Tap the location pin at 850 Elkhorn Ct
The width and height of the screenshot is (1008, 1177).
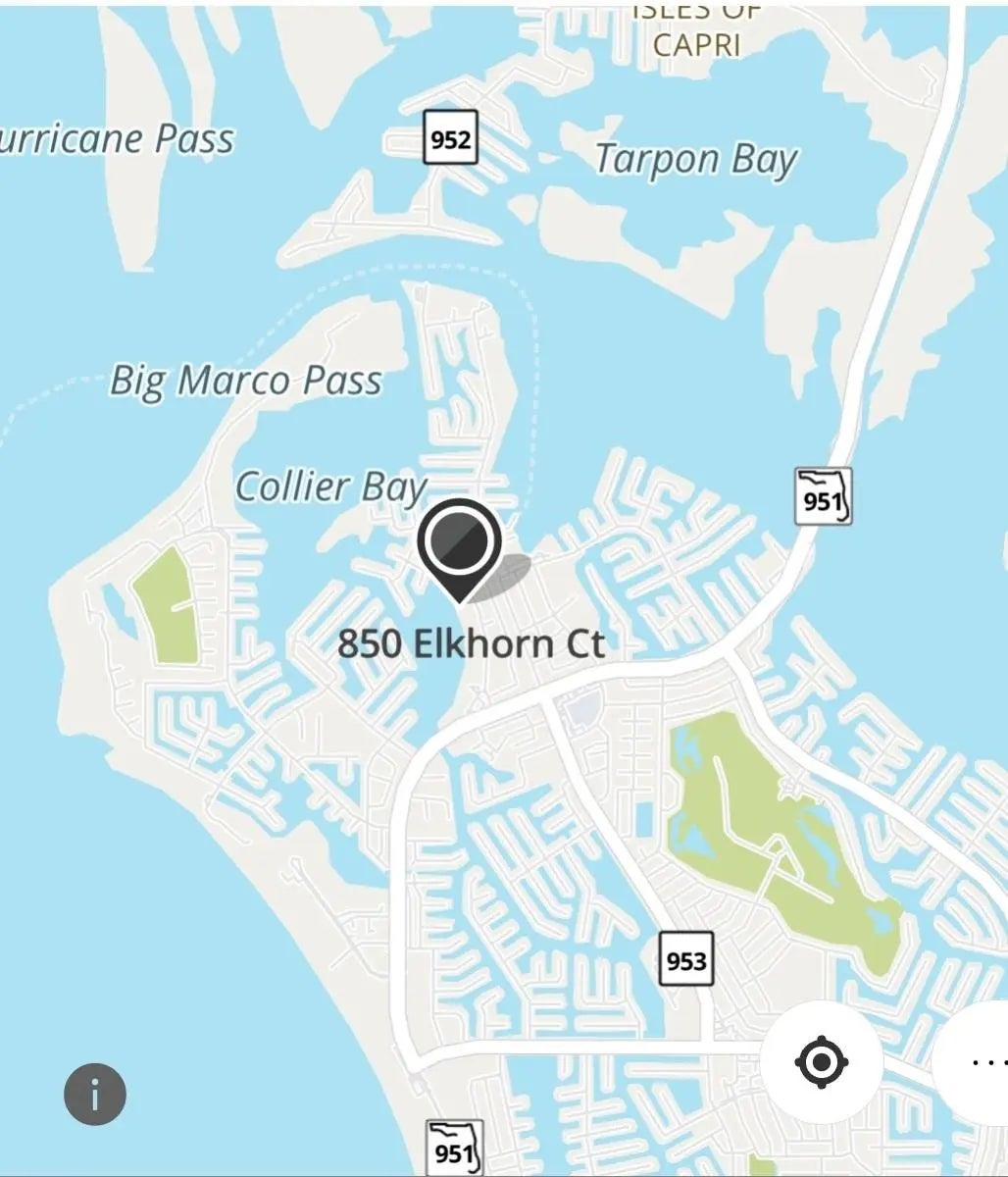coord(459,542)
